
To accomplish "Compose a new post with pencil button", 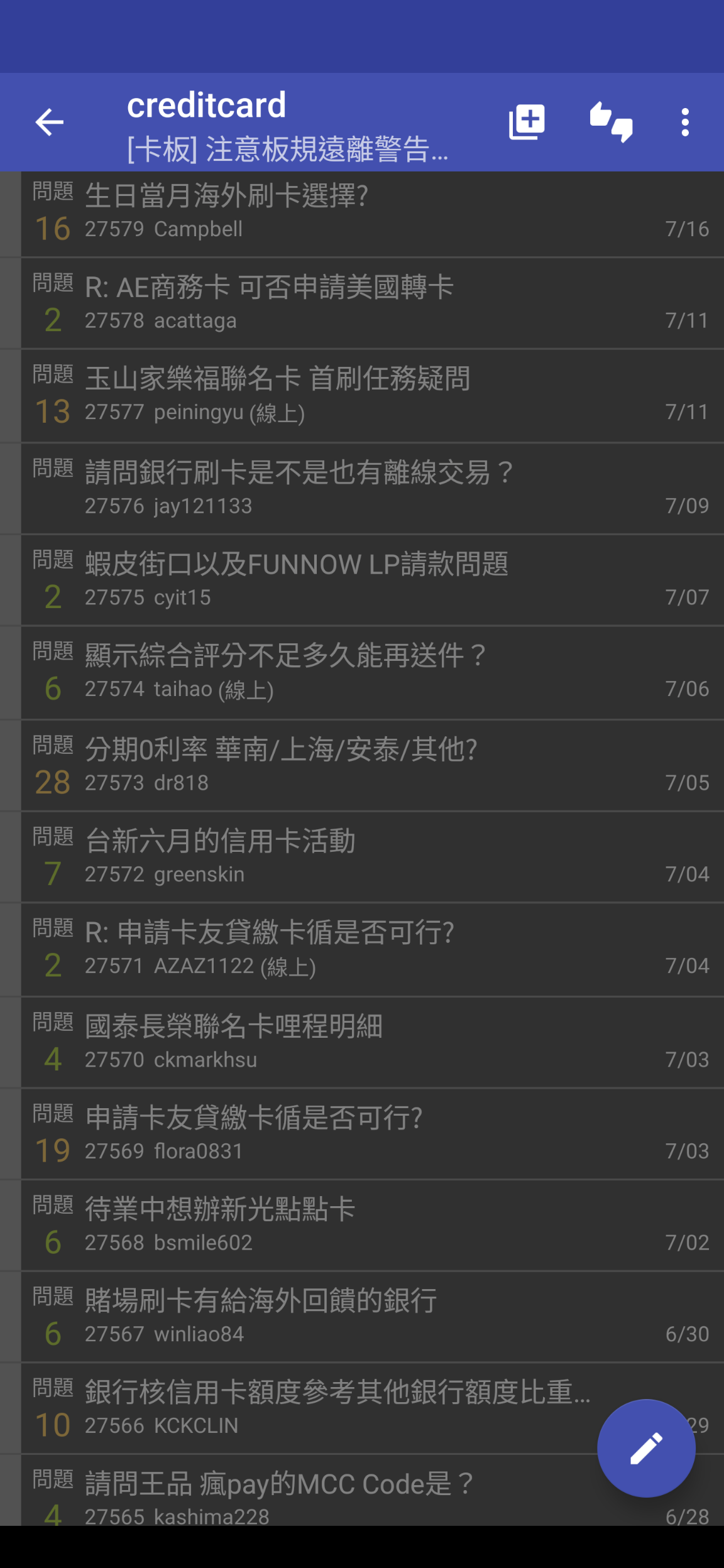I will pos(646,1448).
